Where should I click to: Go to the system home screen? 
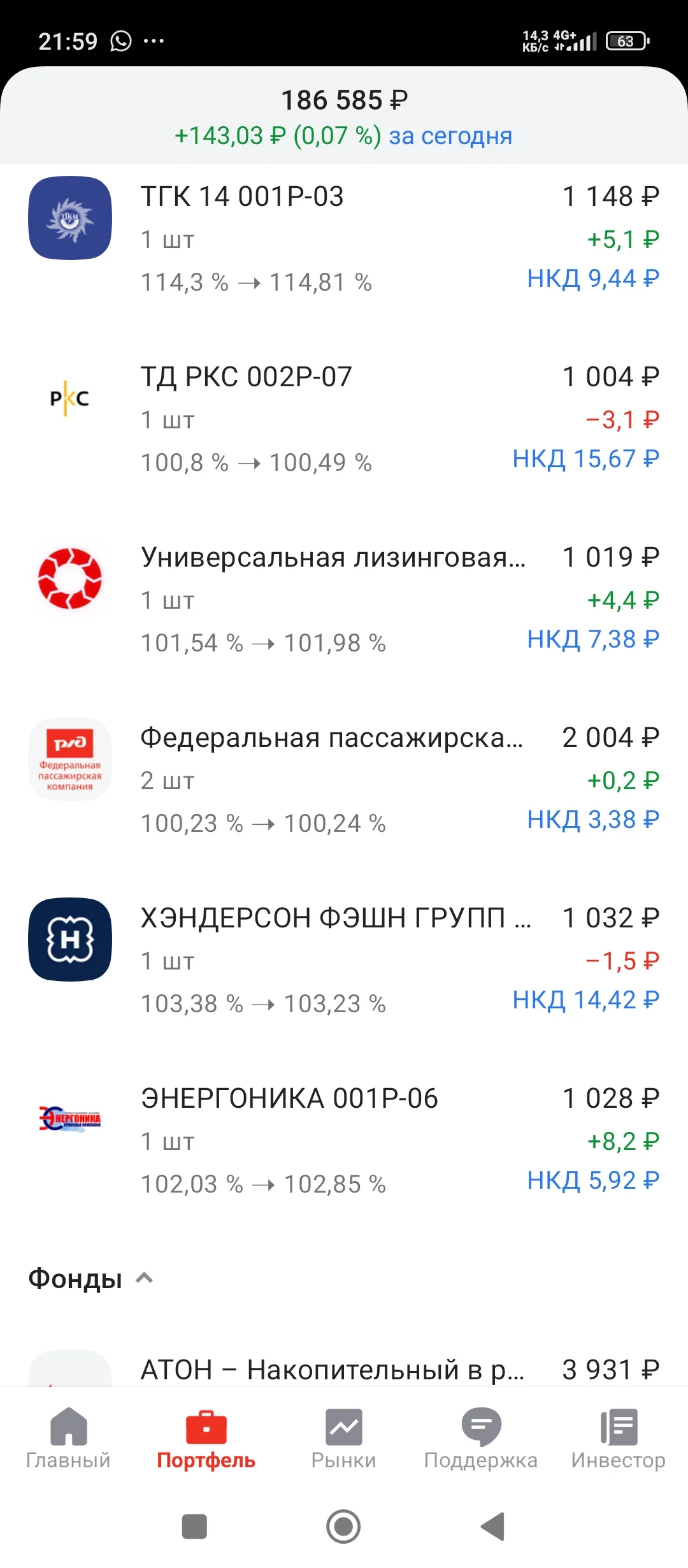[343, 1527]
